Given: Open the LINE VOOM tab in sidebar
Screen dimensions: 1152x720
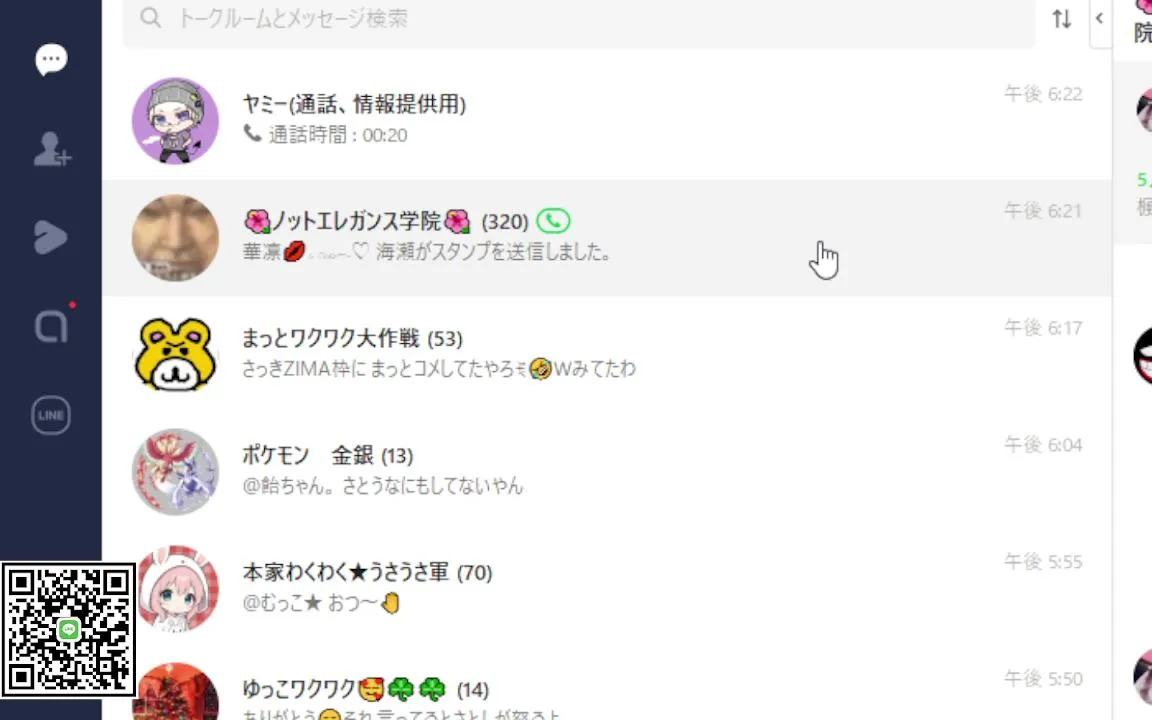Looking at the screenshot, I should [51, 237].
